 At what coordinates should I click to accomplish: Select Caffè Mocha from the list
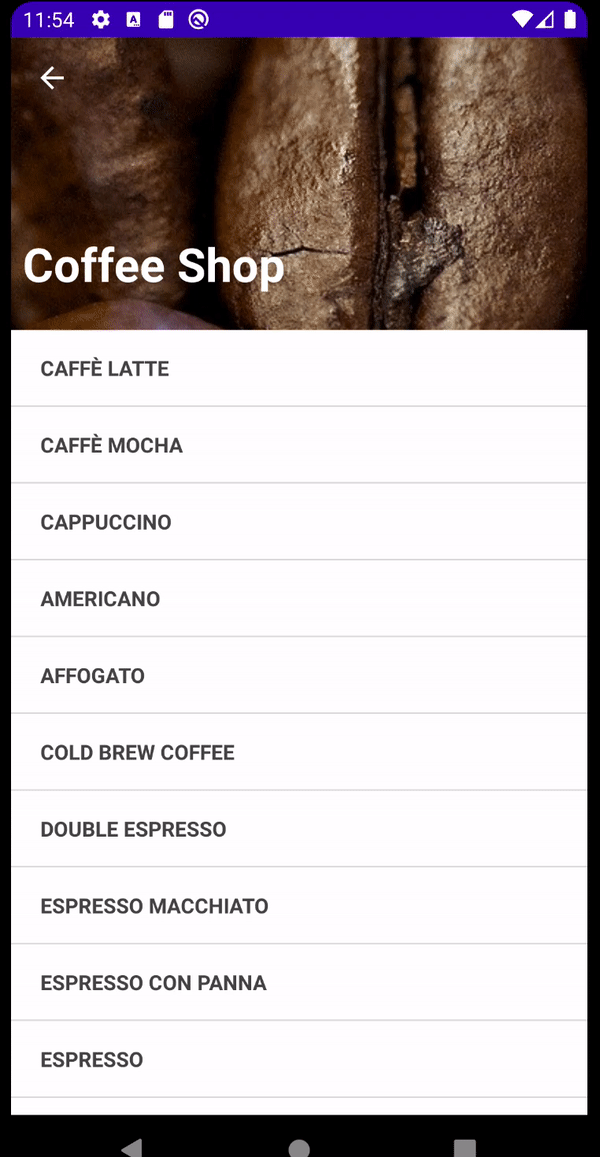(298, 446)
